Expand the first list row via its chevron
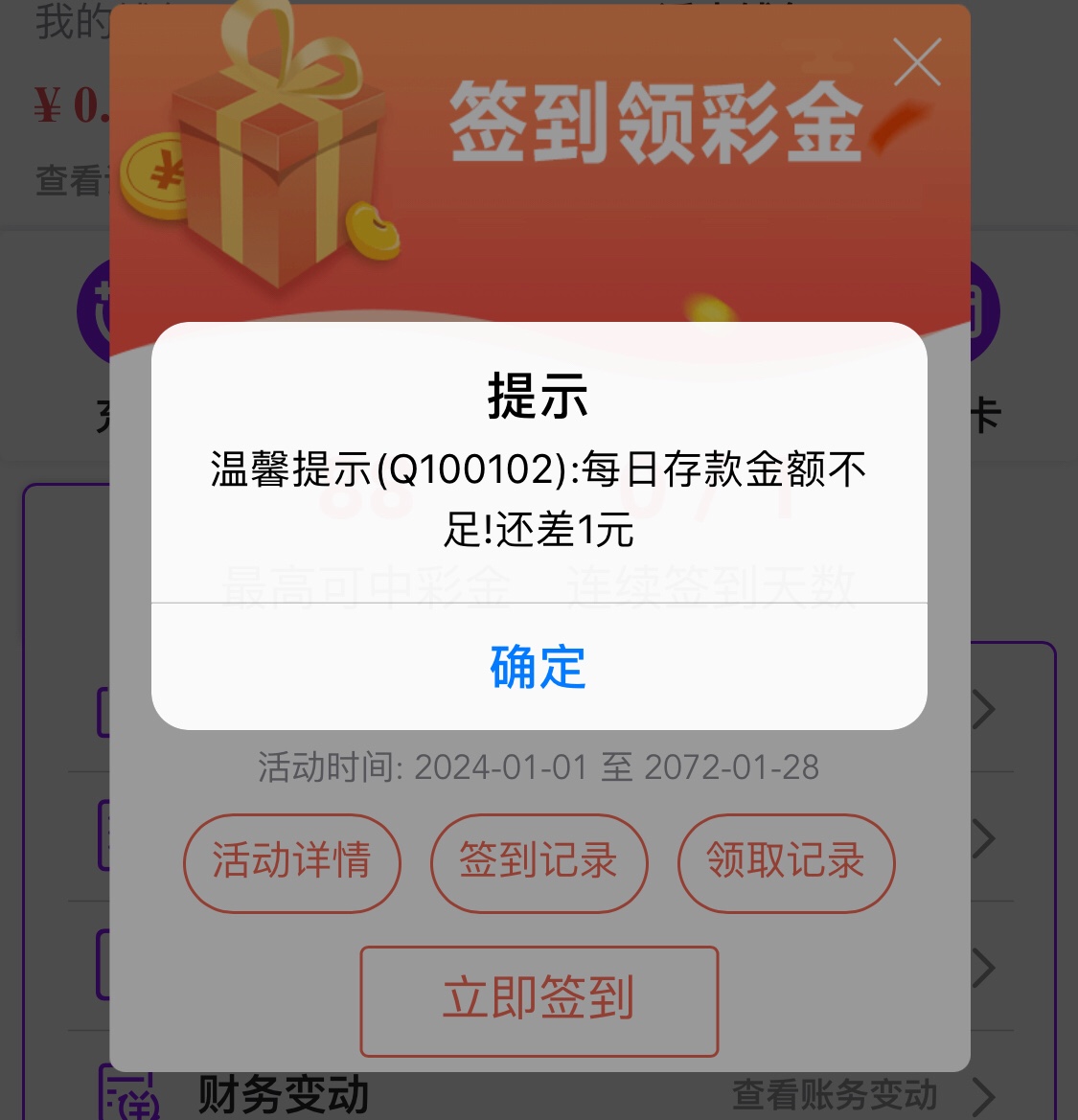Screen dimensions: 1078x1120 [x=985, y=709]
